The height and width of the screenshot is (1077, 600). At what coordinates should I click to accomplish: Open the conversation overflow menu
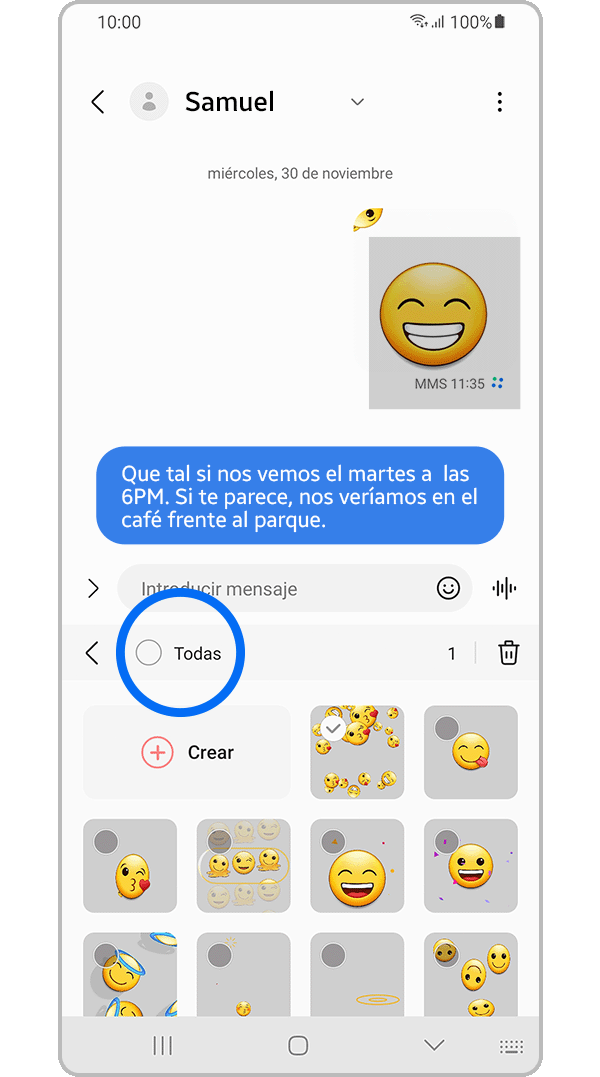[499, 102]
